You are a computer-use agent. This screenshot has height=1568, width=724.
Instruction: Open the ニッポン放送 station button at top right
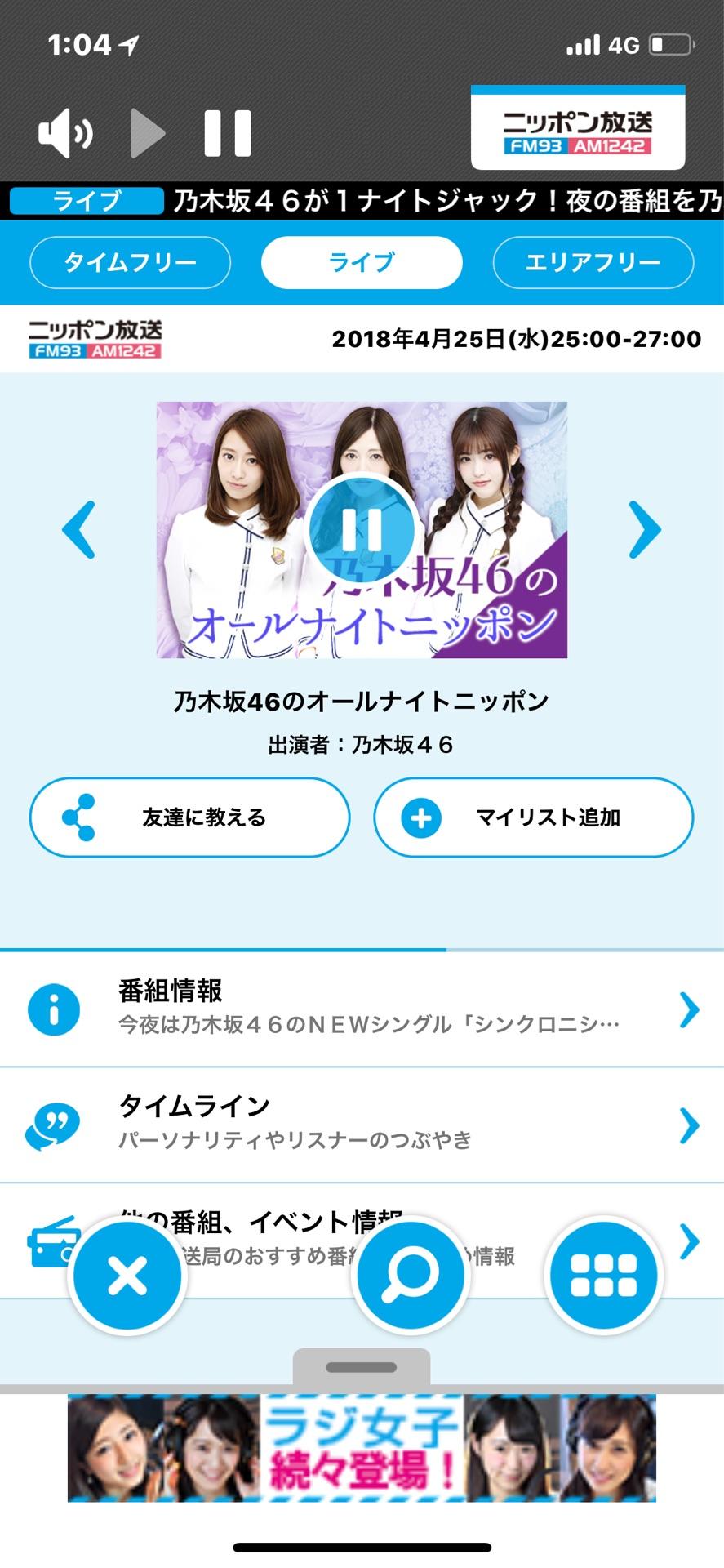coord(578,127)
